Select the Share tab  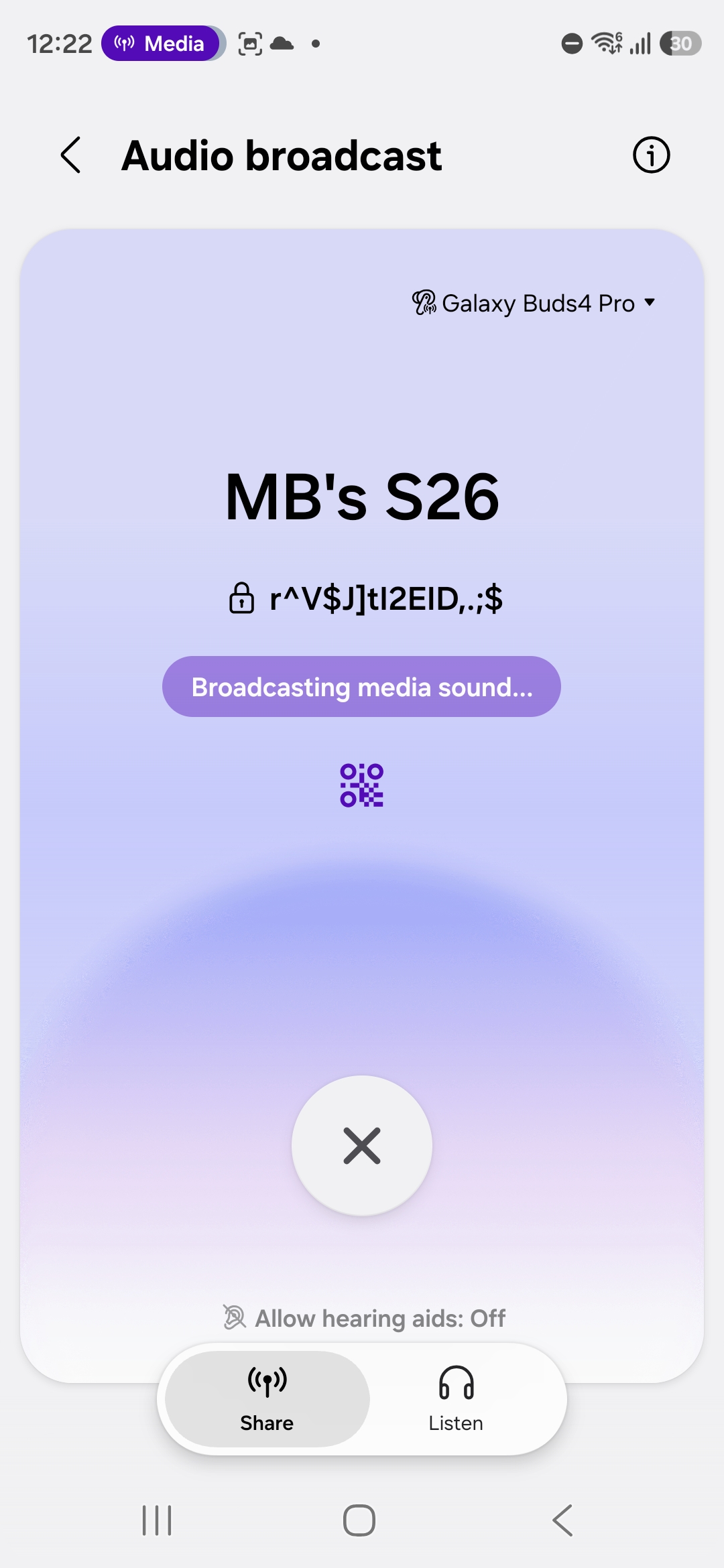coord(267,1399)
